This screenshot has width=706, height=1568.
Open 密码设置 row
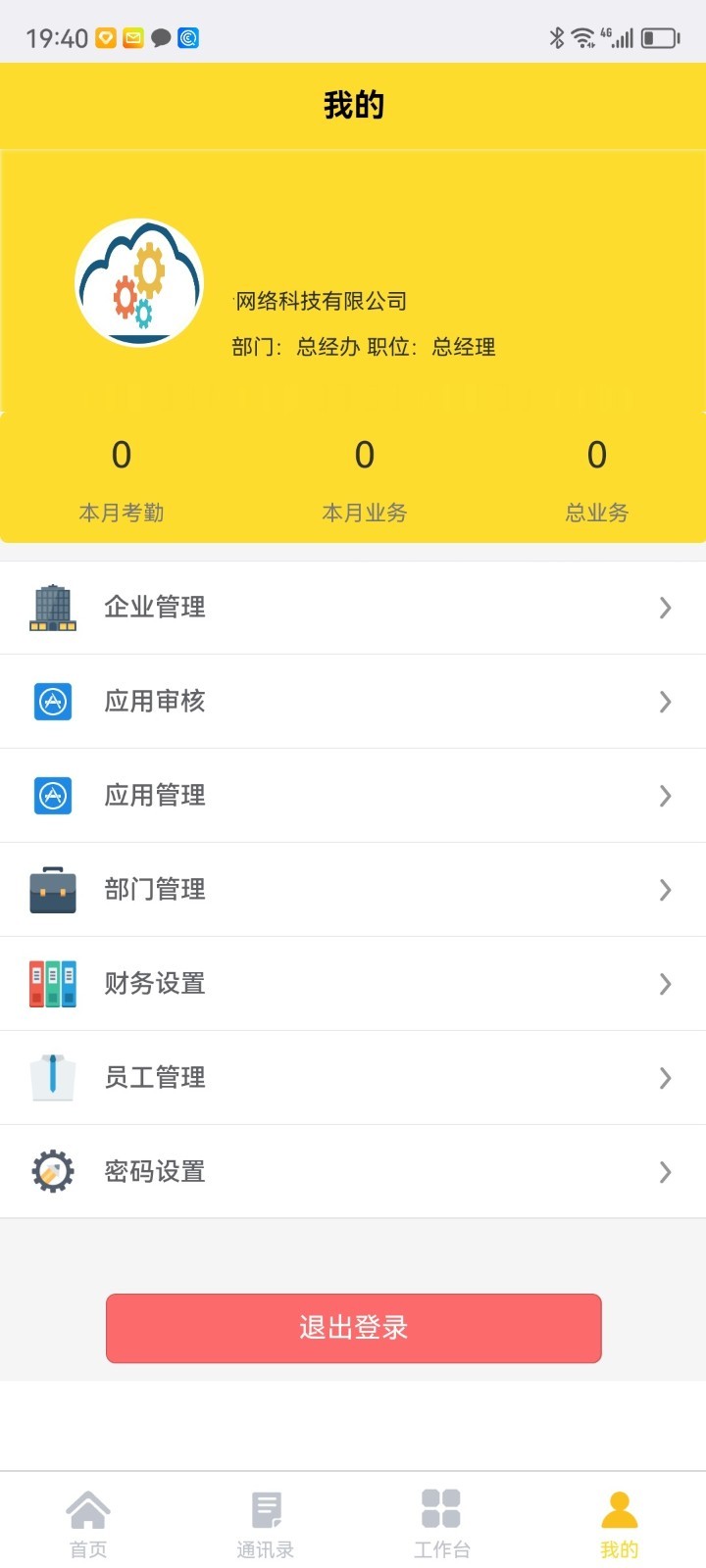point(353,1172)
